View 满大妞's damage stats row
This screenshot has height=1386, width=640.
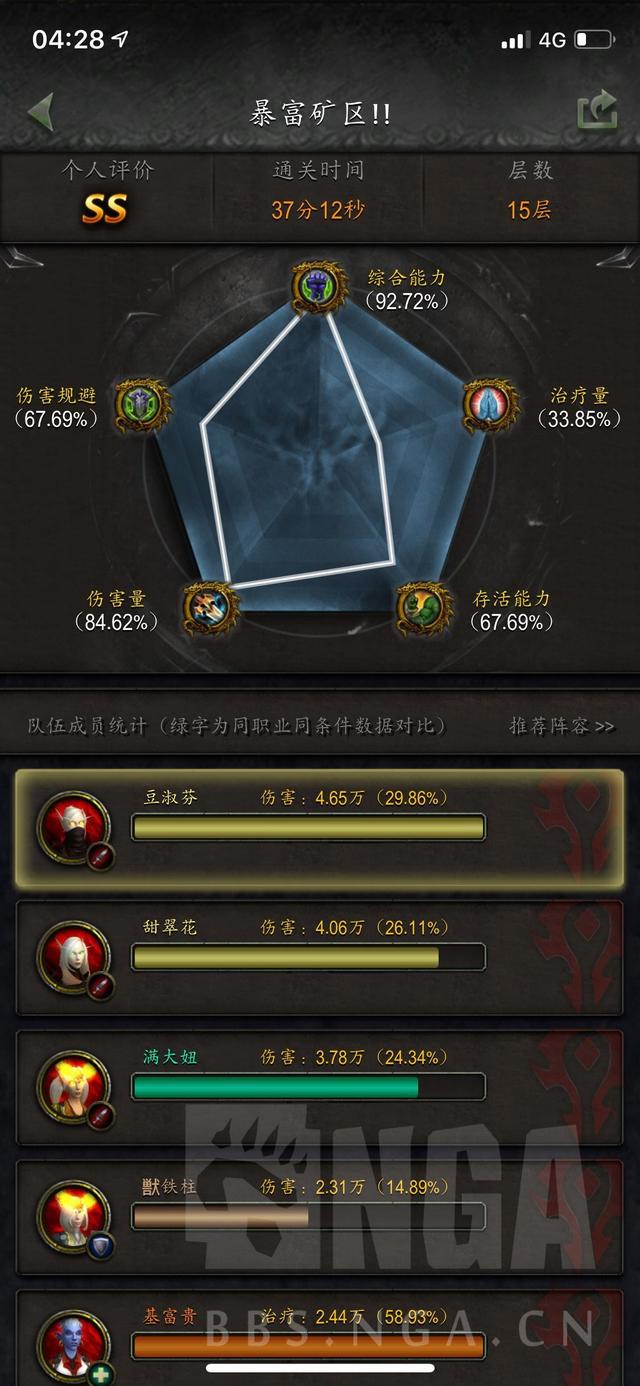(x=318, y=1087)
